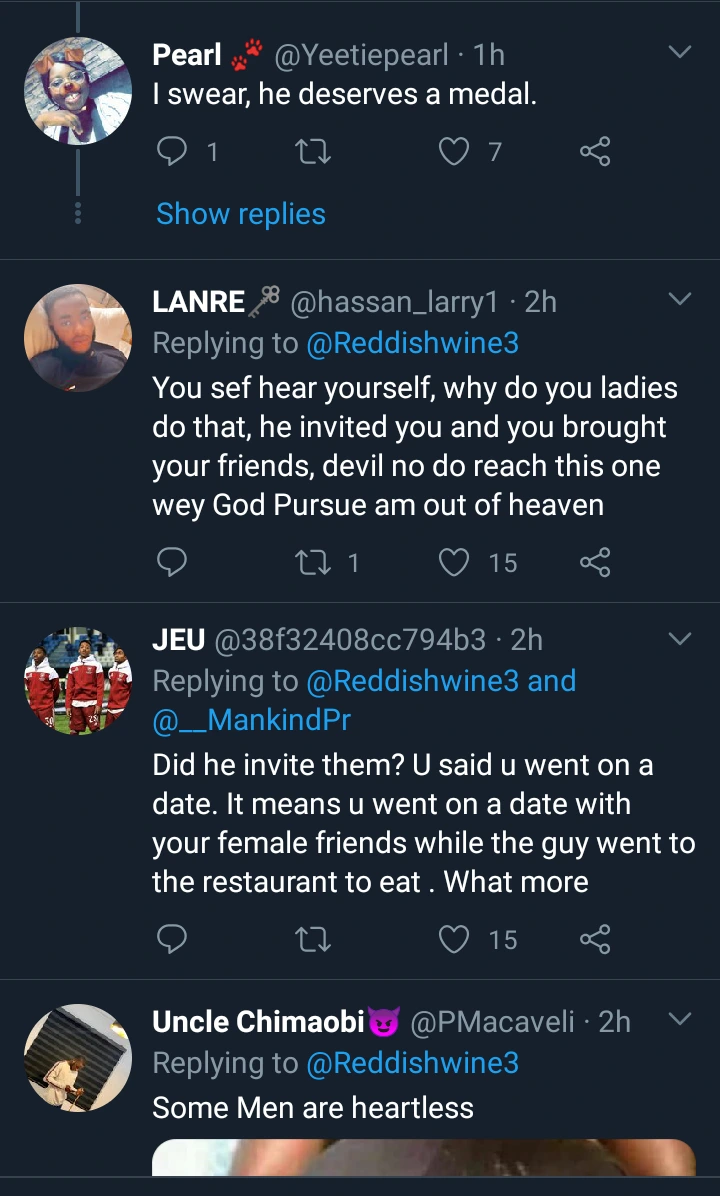Share the tweet by LANRE
The width and height of the screenshot is (720, 1196).
[594, 563]
